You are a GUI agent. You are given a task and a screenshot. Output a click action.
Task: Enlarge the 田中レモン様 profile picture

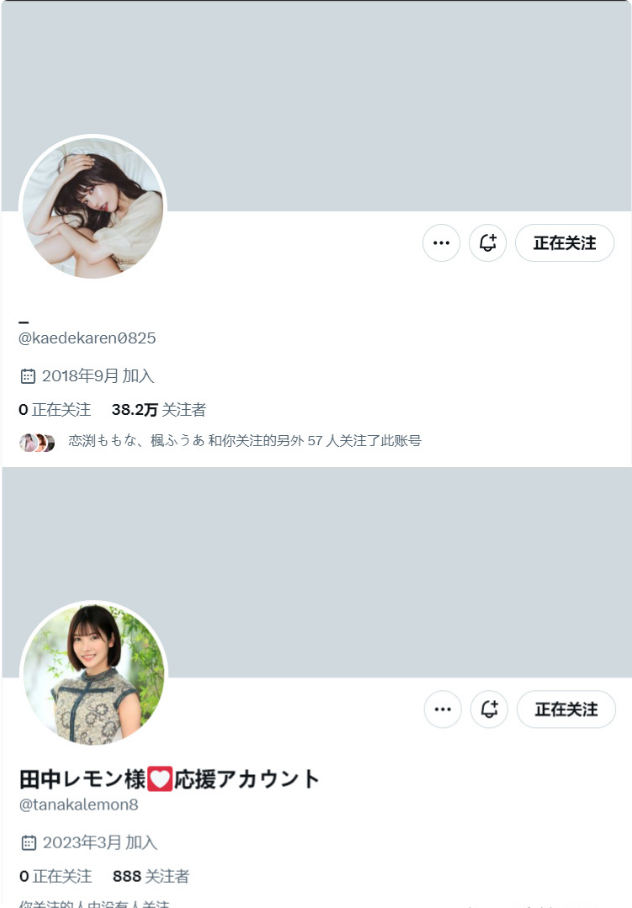point(94,674)
